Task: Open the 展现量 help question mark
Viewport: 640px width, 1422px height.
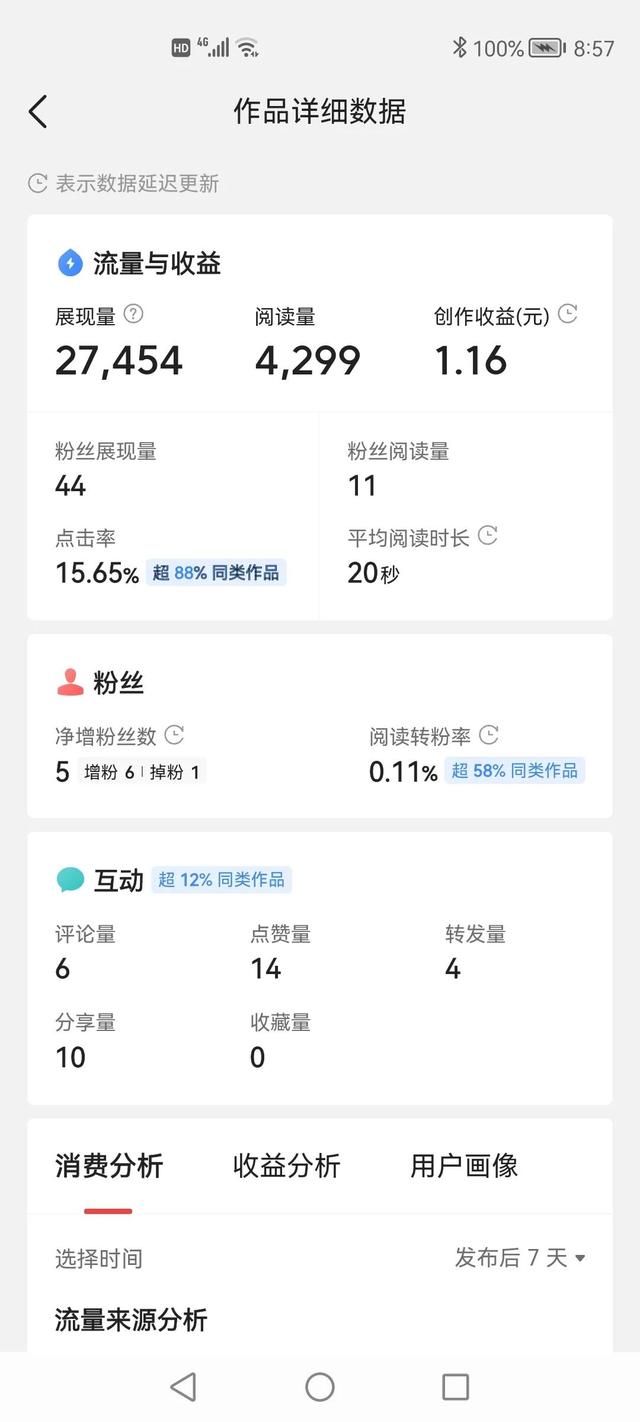Action: coord(133,315)
